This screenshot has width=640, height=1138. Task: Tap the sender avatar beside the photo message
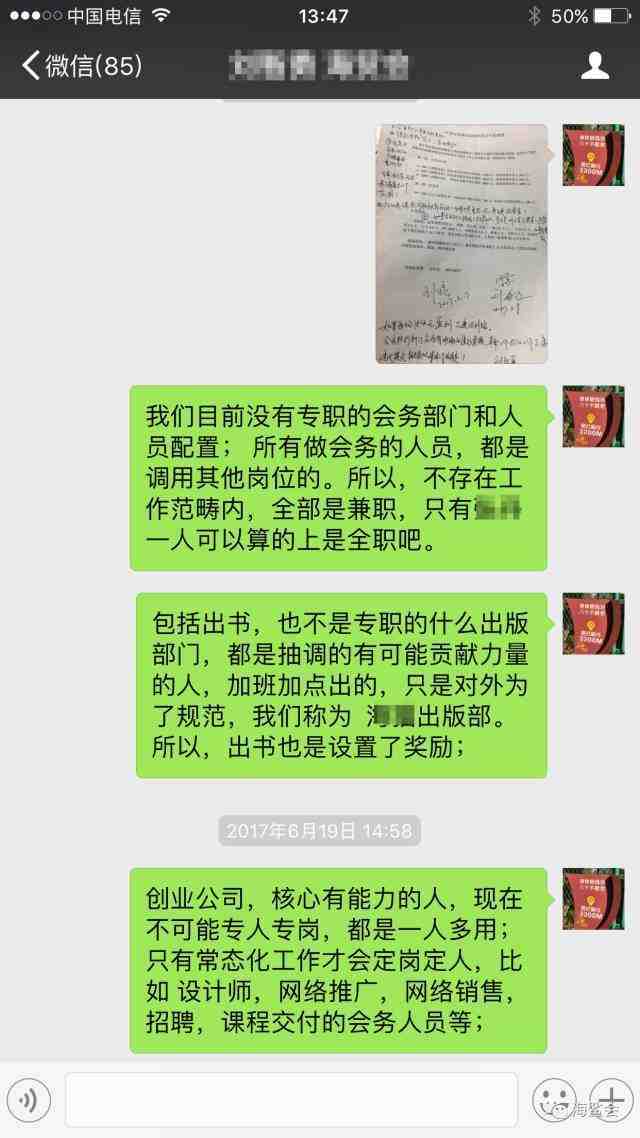click(x=593, y=155)
